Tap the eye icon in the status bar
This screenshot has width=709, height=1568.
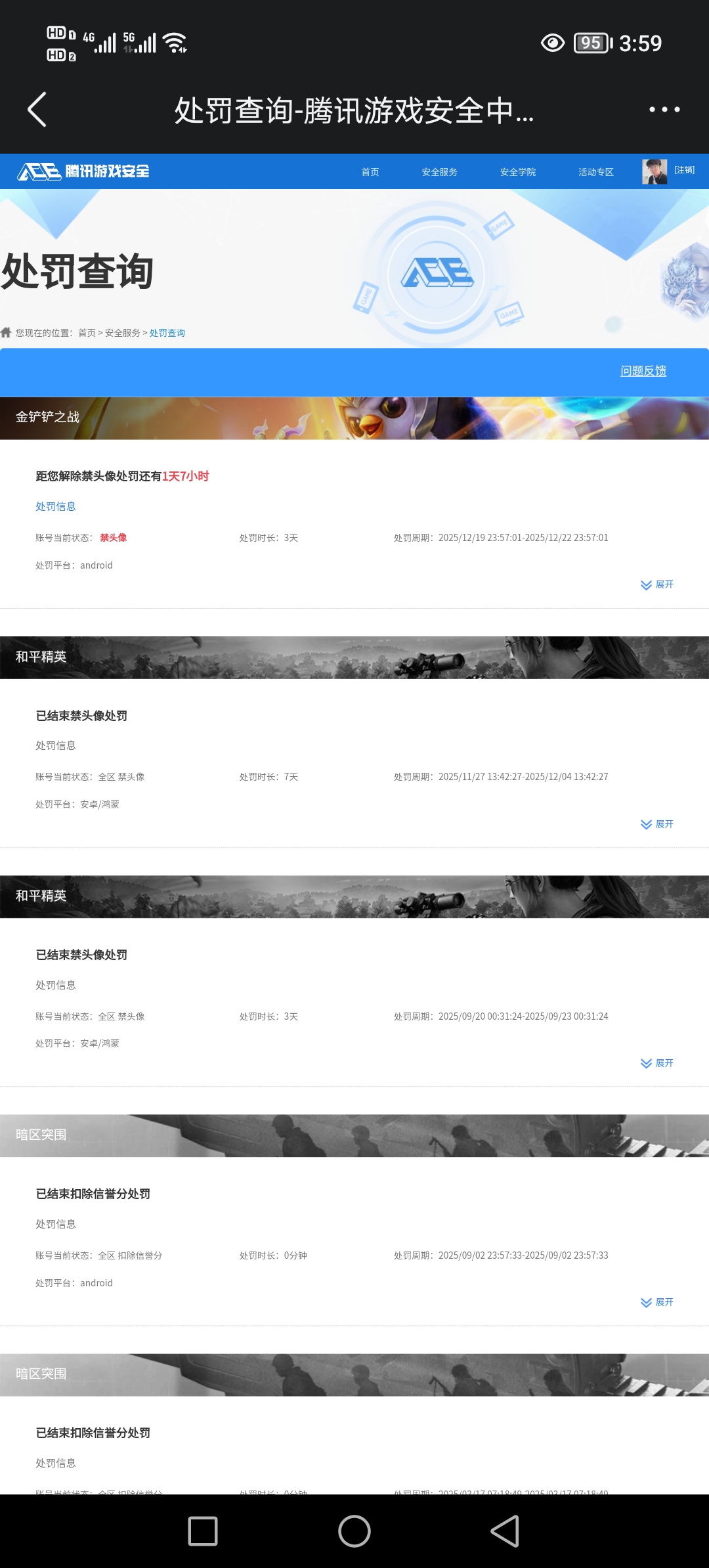[553, 43]
